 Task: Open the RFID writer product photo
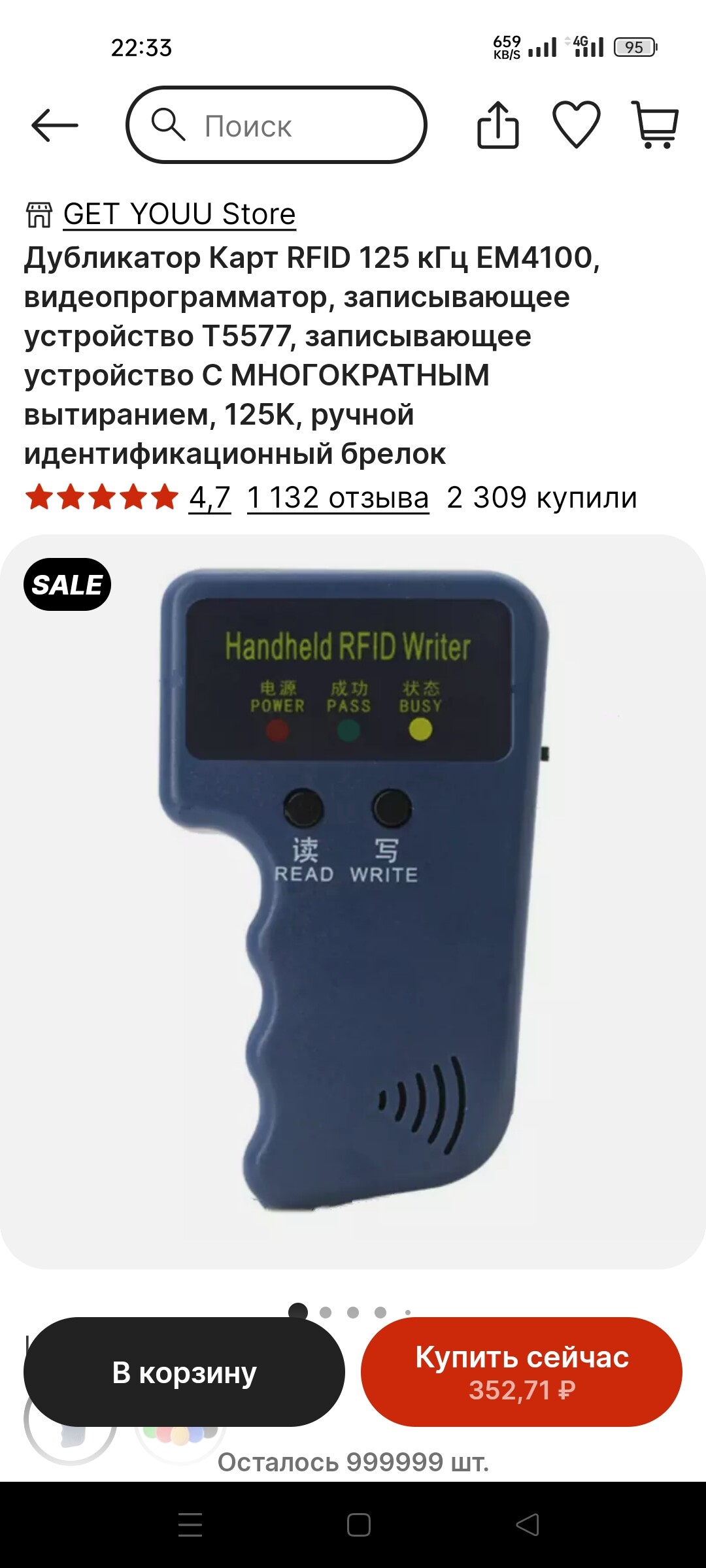(x=353, y=902)
